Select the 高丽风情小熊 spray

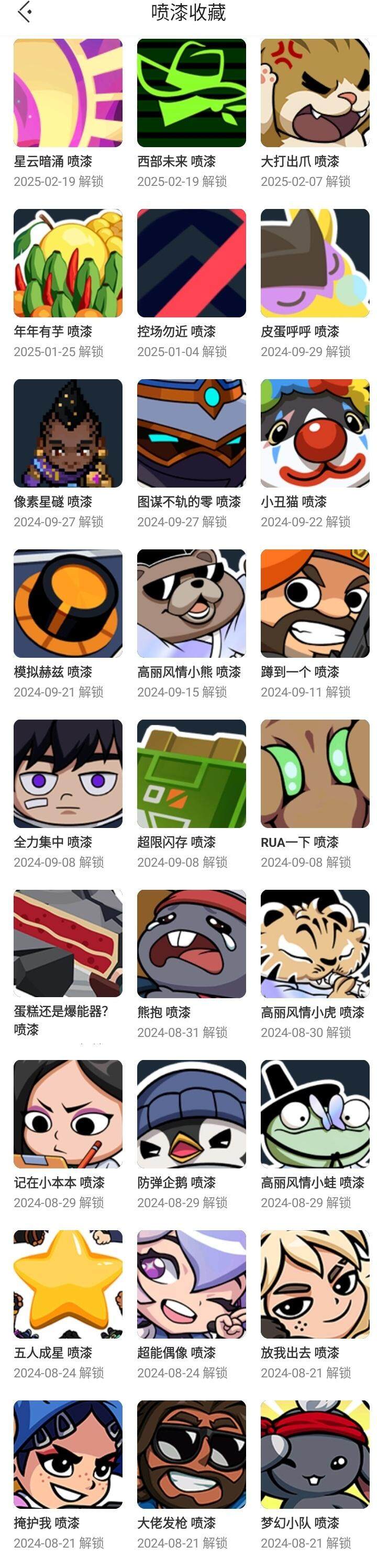pyautogui.click(x=191, y=603)
